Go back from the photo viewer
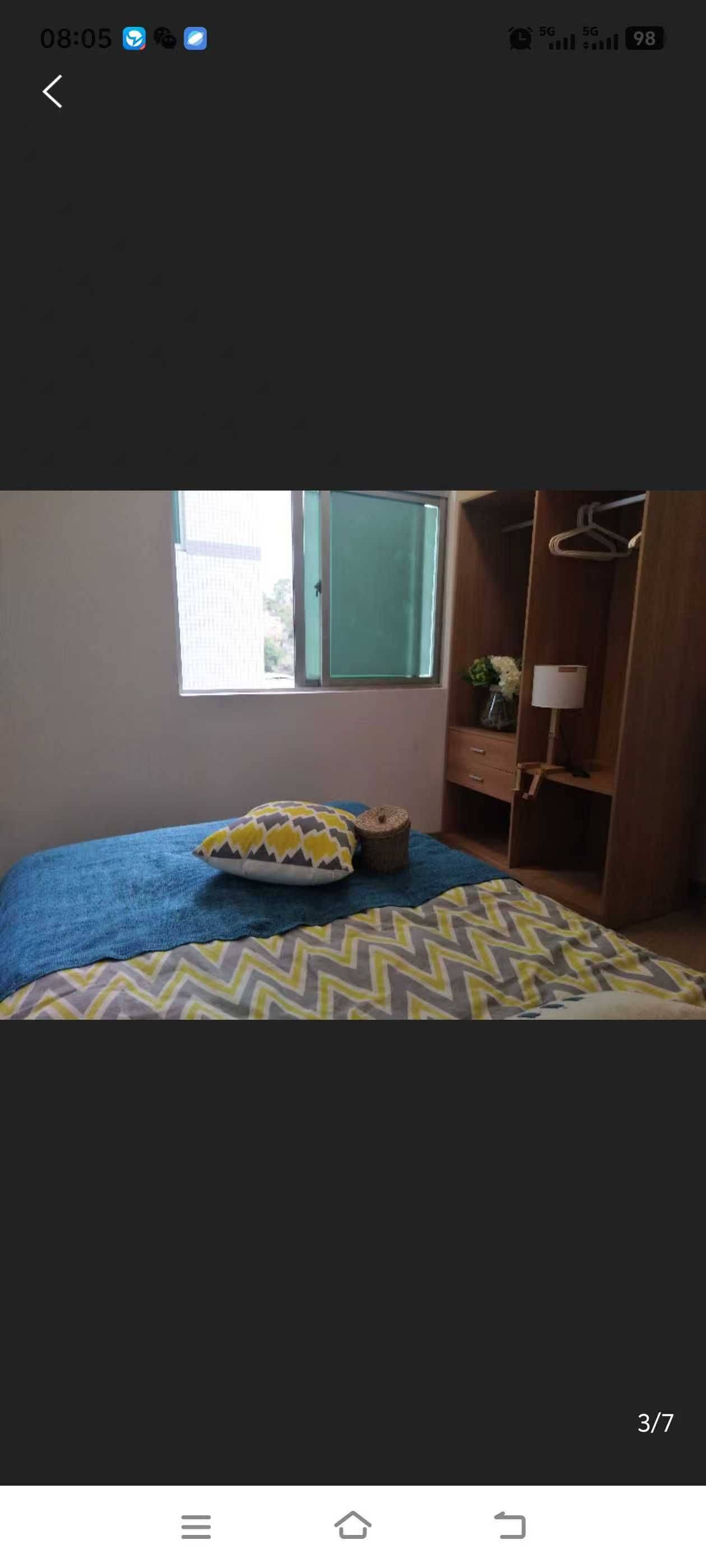Screen dimensions: 706x1568 (x=52, y=92)
